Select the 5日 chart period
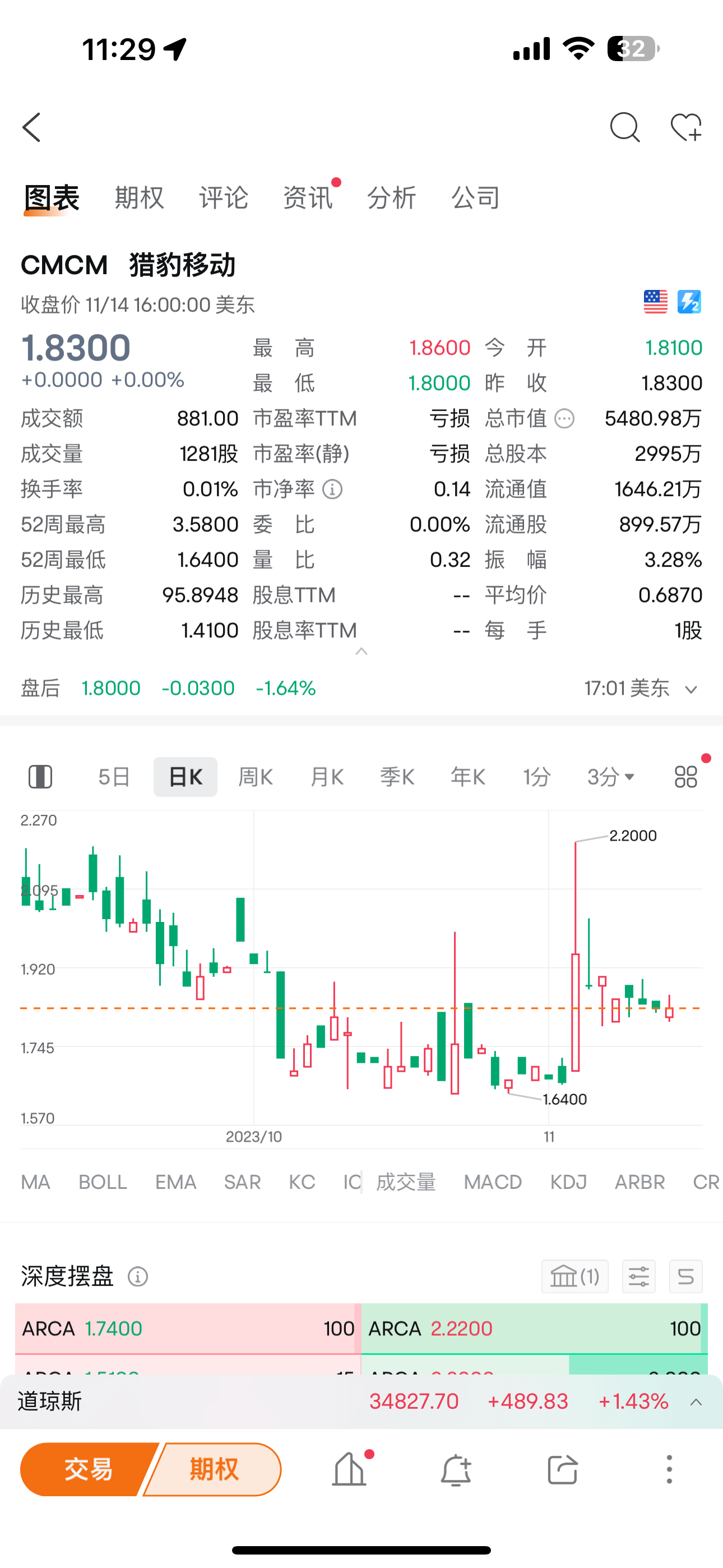The image size is (723, 1568). (x=114, y=777)
